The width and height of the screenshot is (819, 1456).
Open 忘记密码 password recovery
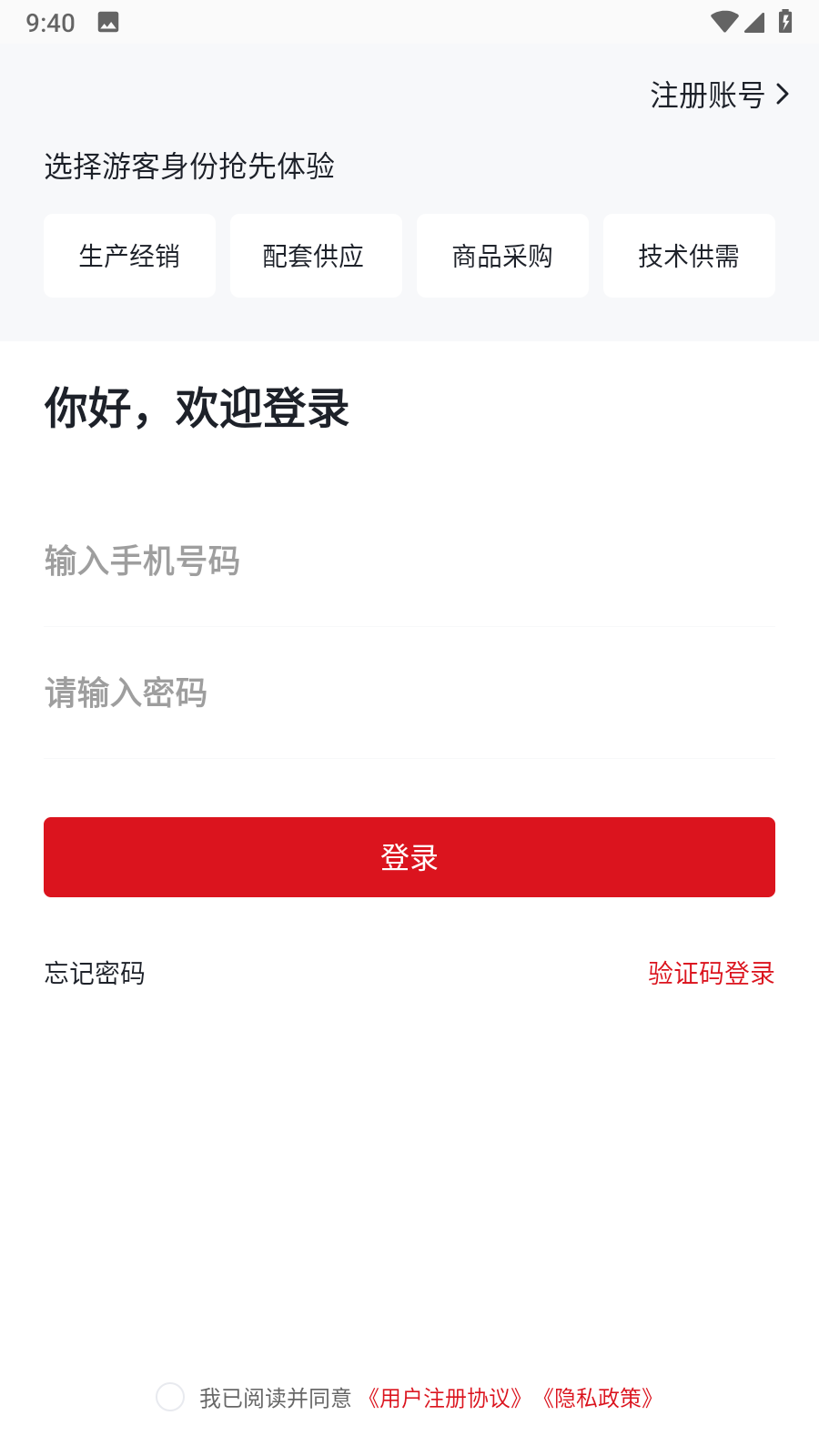94,973
